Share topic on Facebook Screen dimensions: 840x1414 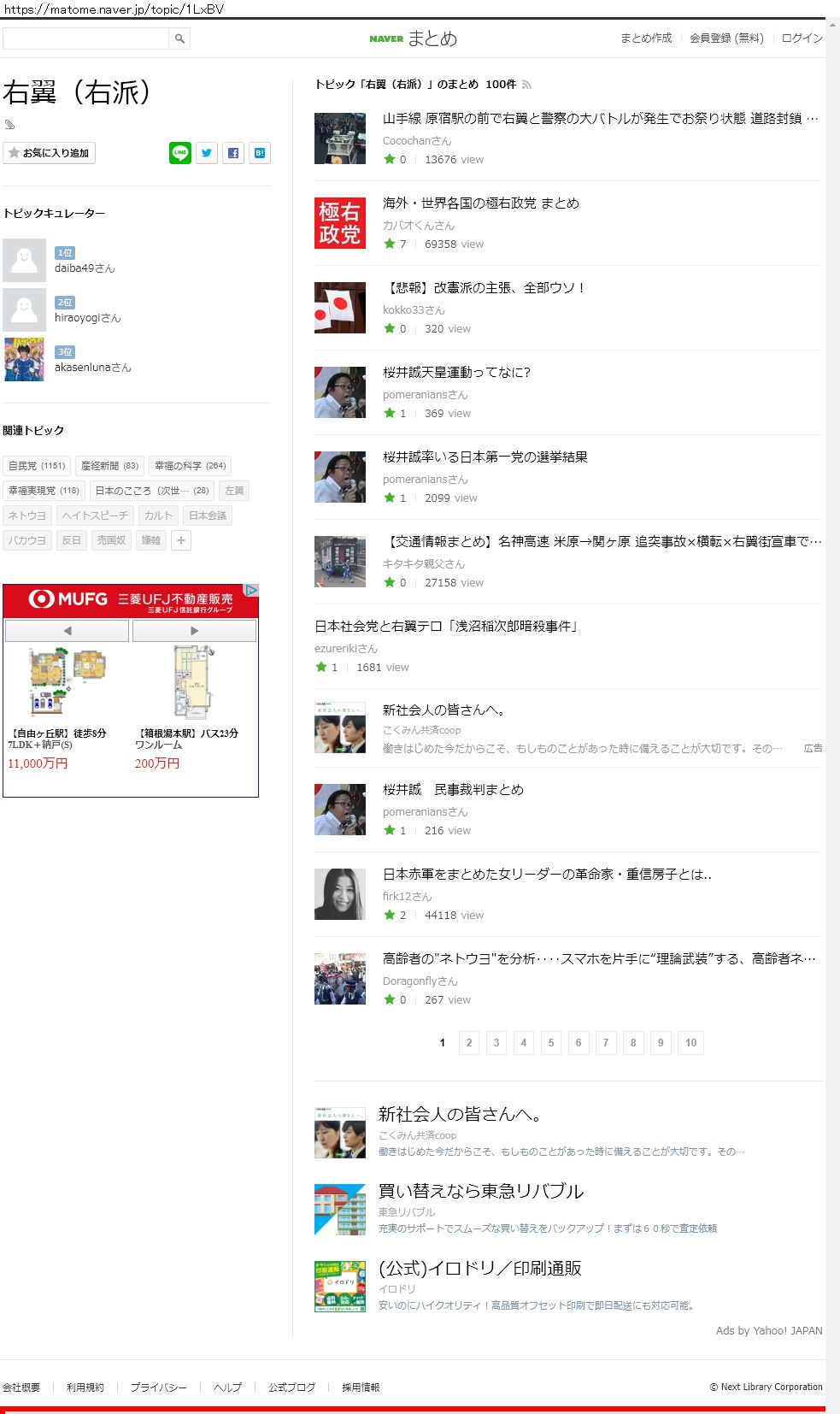233,153
